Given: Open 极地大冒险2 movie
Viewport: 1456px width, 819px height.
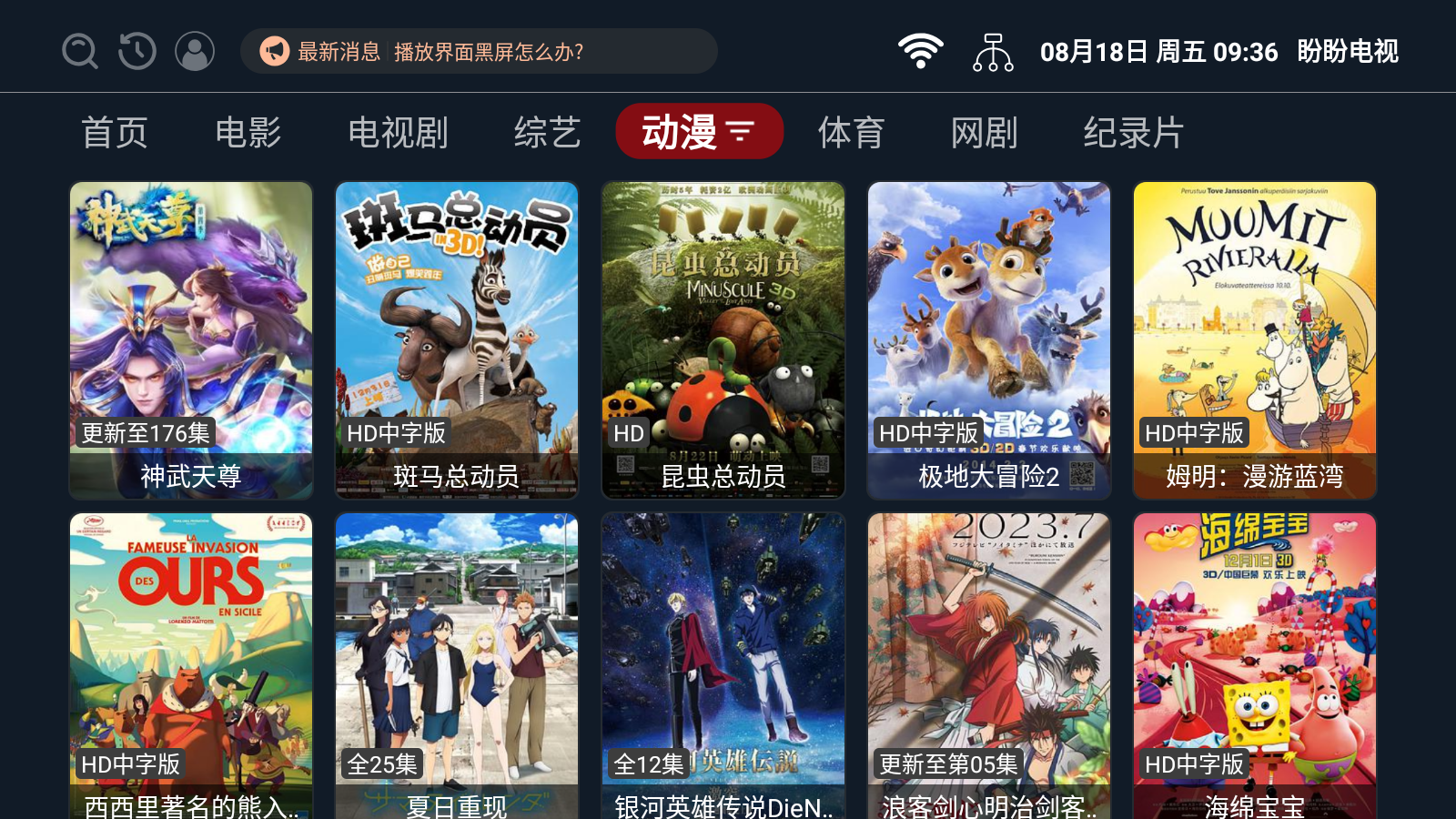Looking at the screenshot, I should [989, 340].
